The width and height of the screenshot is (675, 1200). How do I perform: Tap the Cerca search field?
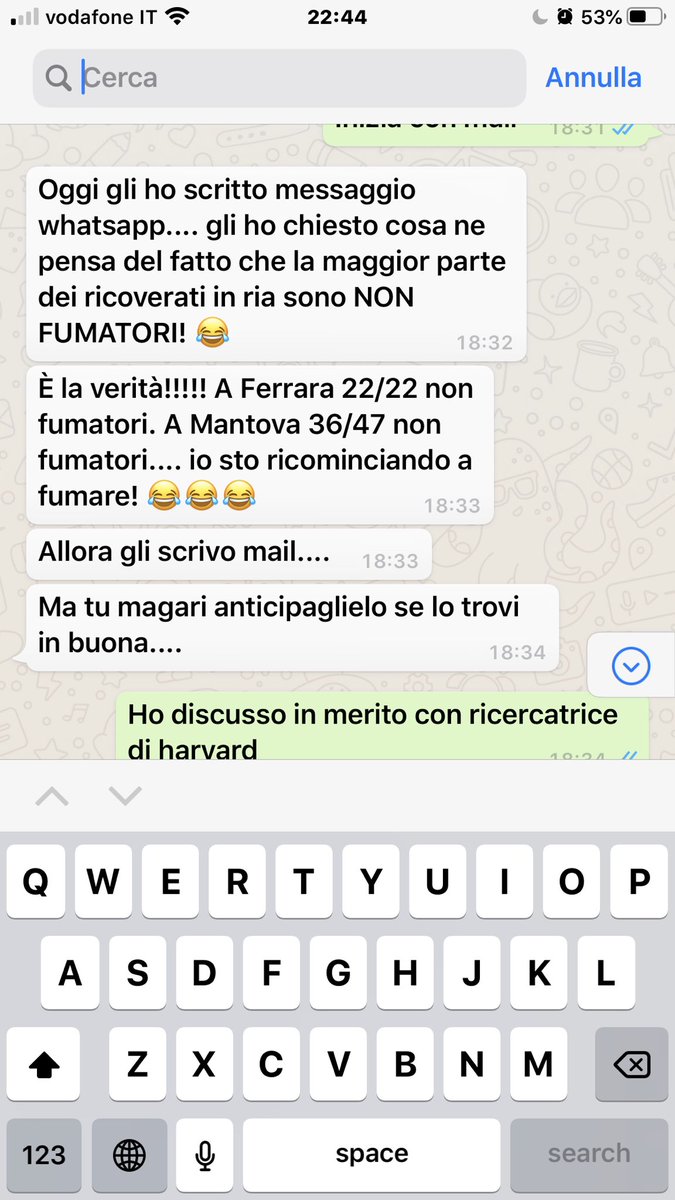click(300, 78)
